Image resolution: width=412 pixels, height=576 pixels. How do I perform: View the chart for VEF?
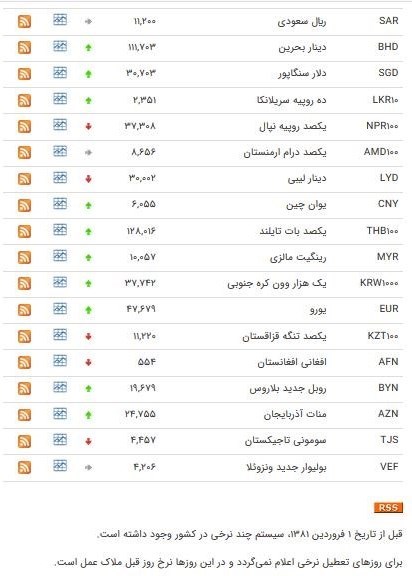(x=60, y=466)
